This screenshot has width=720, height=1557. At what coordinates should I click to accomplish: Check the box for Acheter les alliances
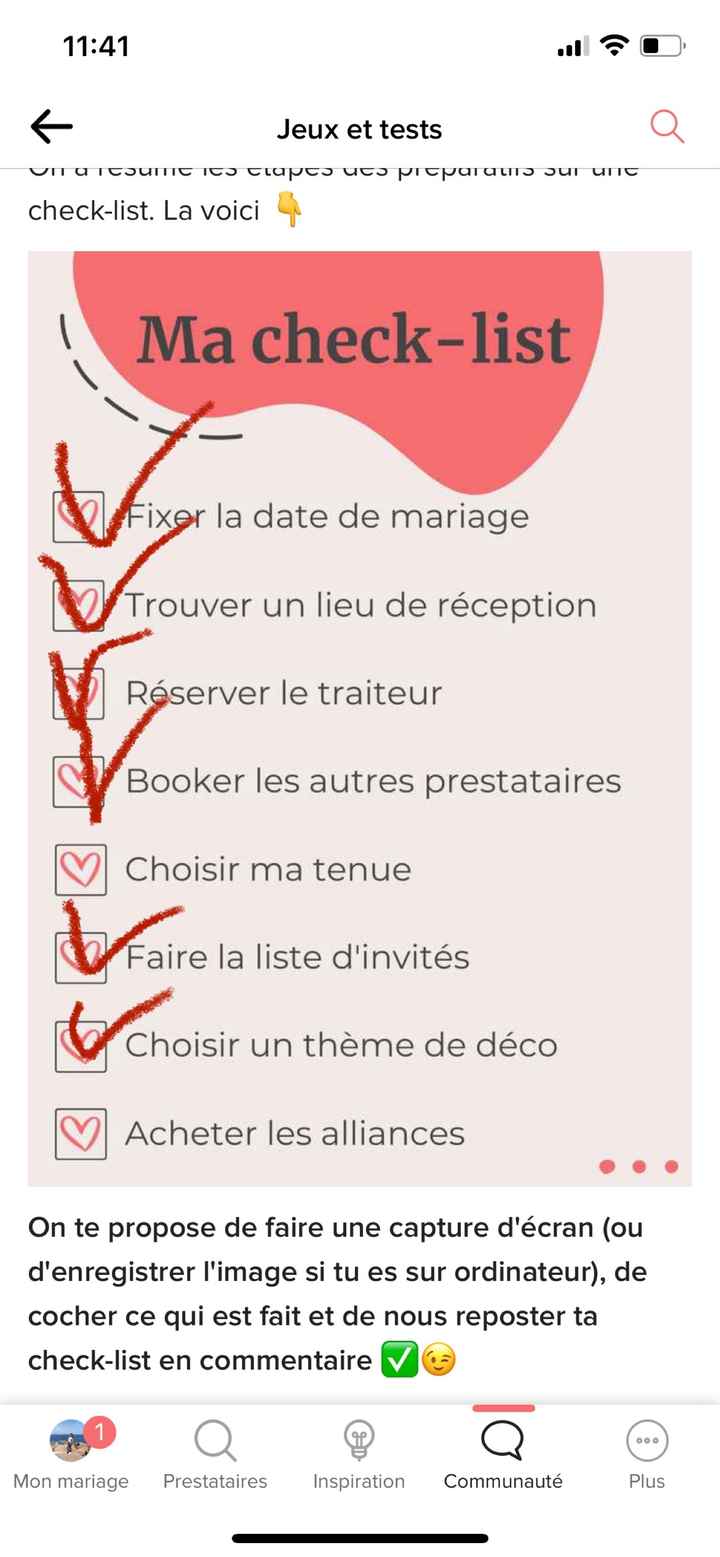point(81,1133)
